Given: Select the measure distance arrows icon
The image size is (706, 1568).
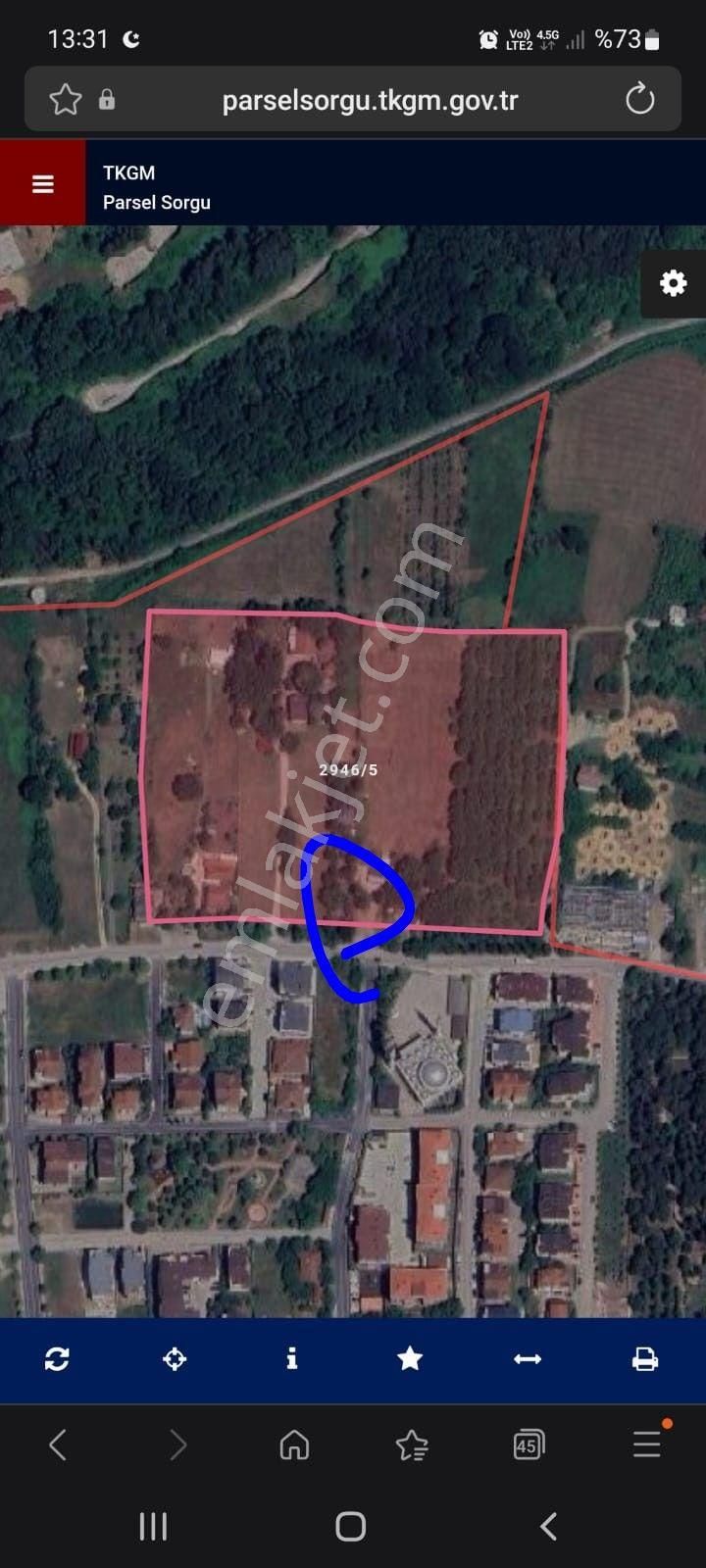Looking at the screenshot, I should point(528,1359).
